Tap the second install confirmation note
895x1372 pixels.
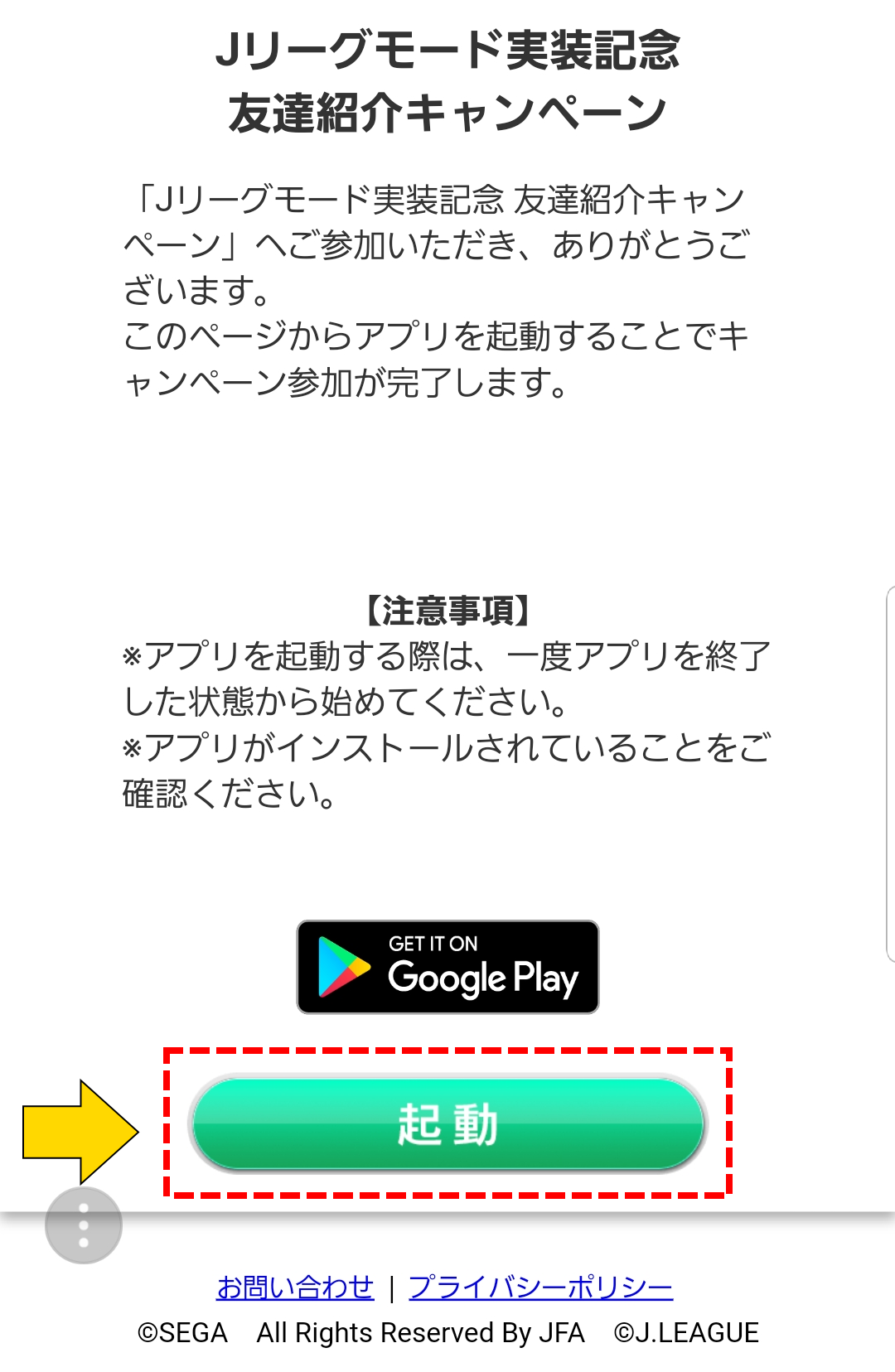(x=447, y=771)
